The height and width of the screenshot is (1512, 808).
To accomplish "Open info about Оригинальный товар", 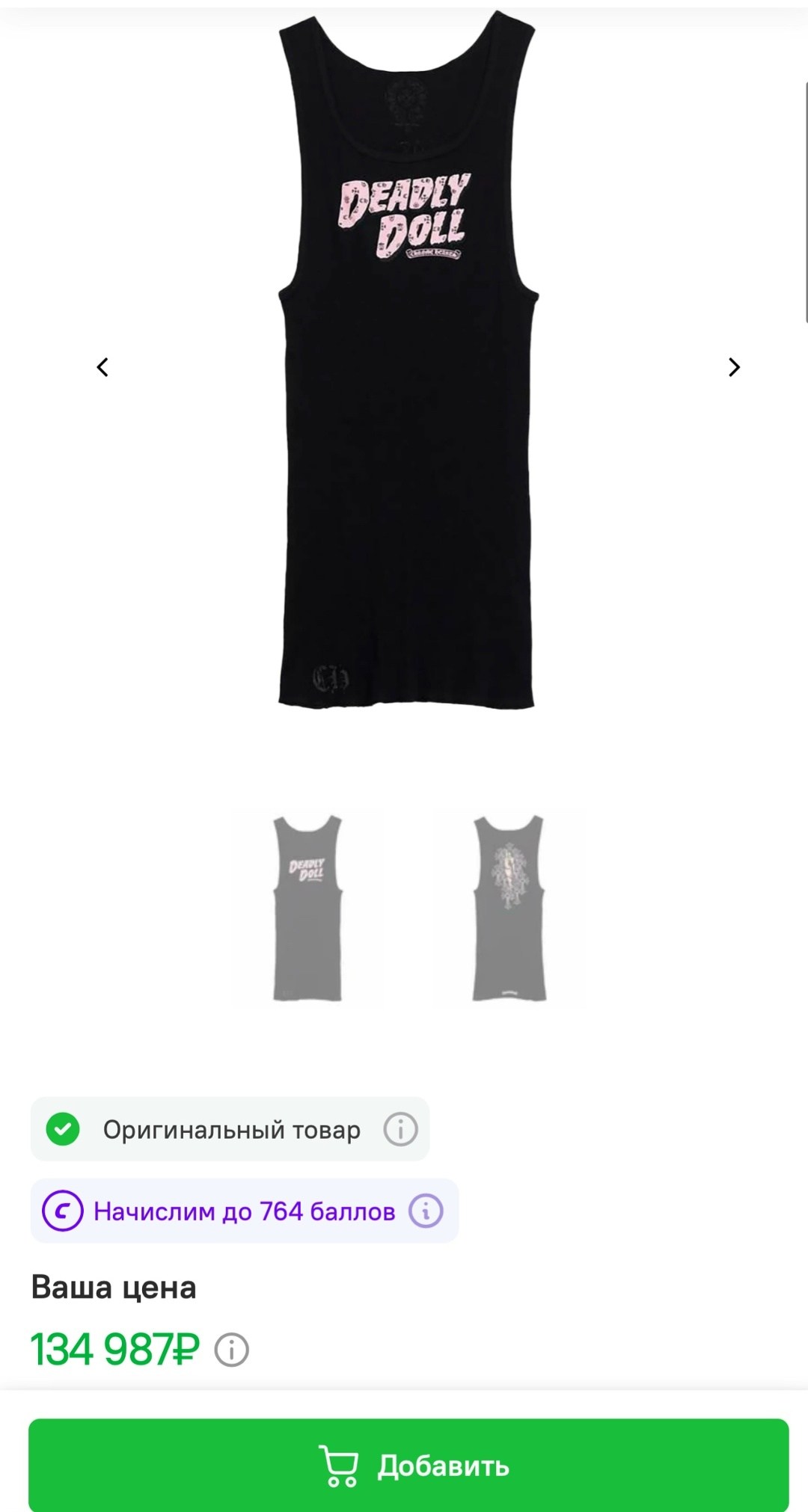I will click(400, 1129).
